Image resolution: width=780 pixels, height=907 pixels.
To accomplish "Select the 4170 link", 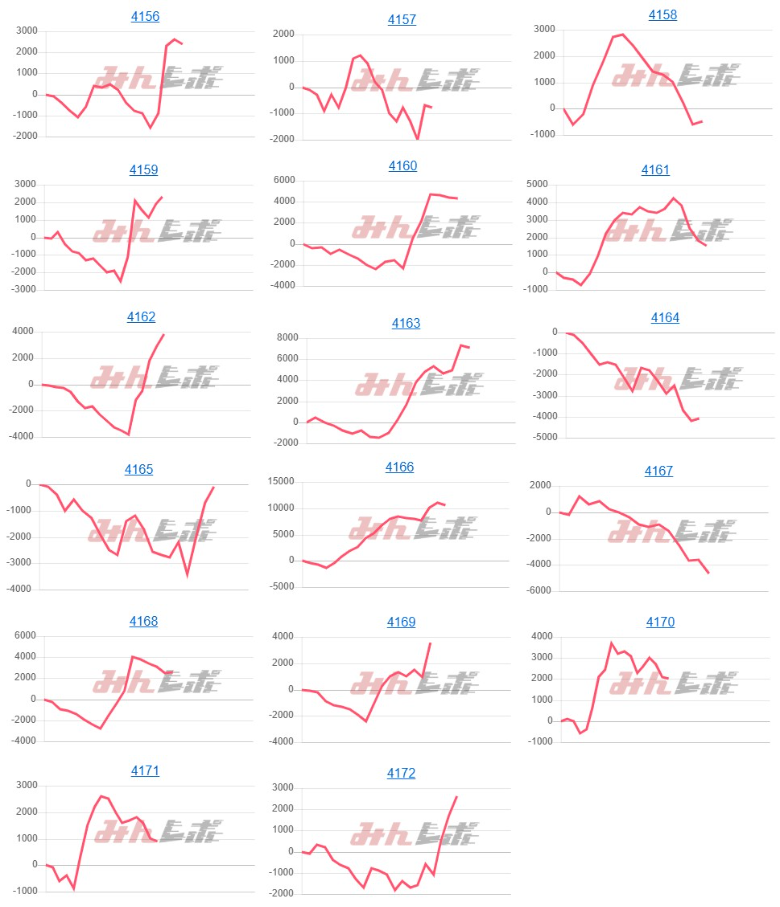I will coord(660,622).
